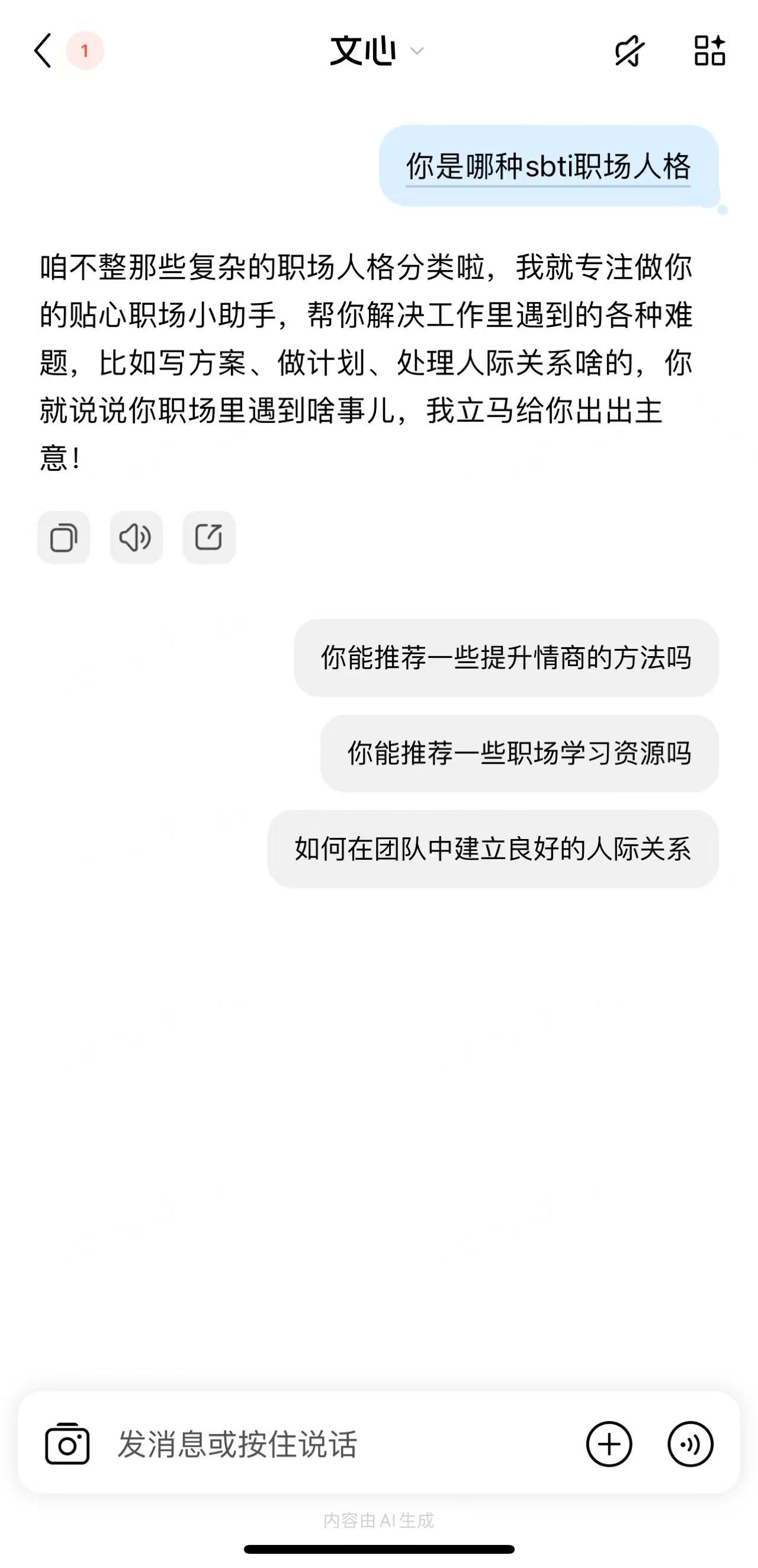Select suggestion 你能推荐一些职场学习资源吗
The height and width of the screenshot is (1568, 758).
pyautogui.click(x=519, y=754)
